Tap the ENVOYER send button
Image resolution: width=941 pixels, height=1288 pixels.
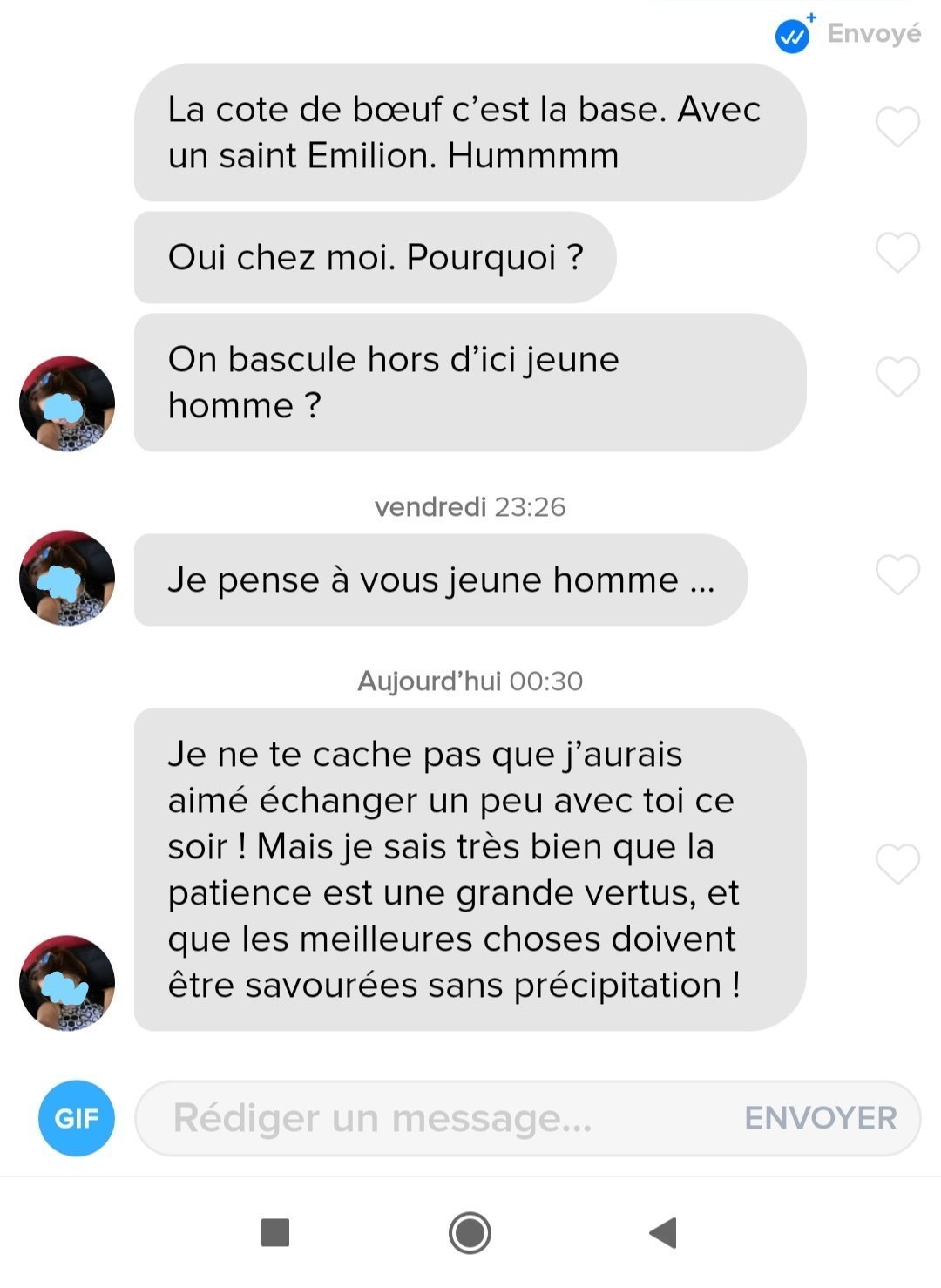pos(820,1118)
